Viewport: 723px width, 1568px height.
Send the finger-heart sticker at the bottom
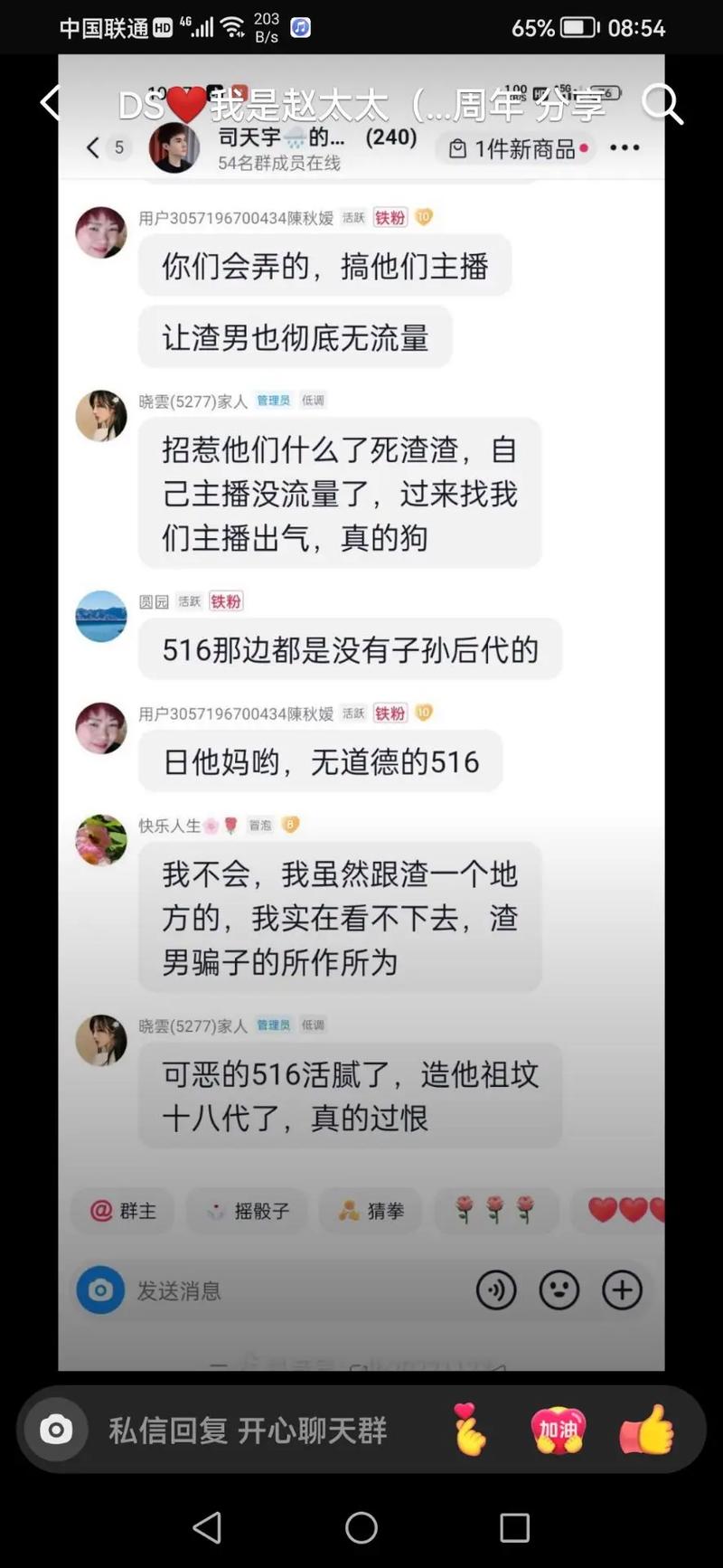(465, 1430)
